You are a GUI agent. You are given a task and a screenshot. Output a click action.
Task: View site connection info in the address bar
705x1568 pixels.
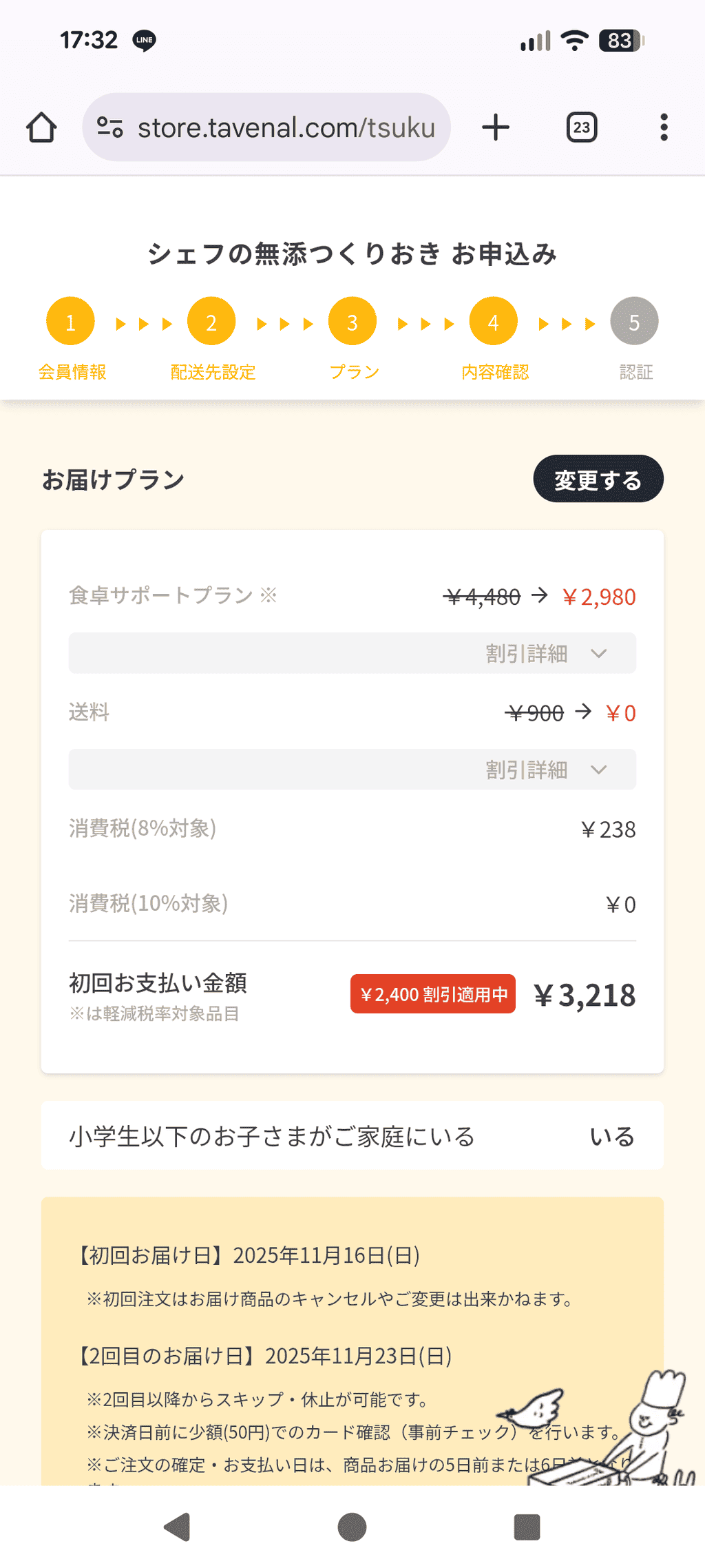pos(110,127)
